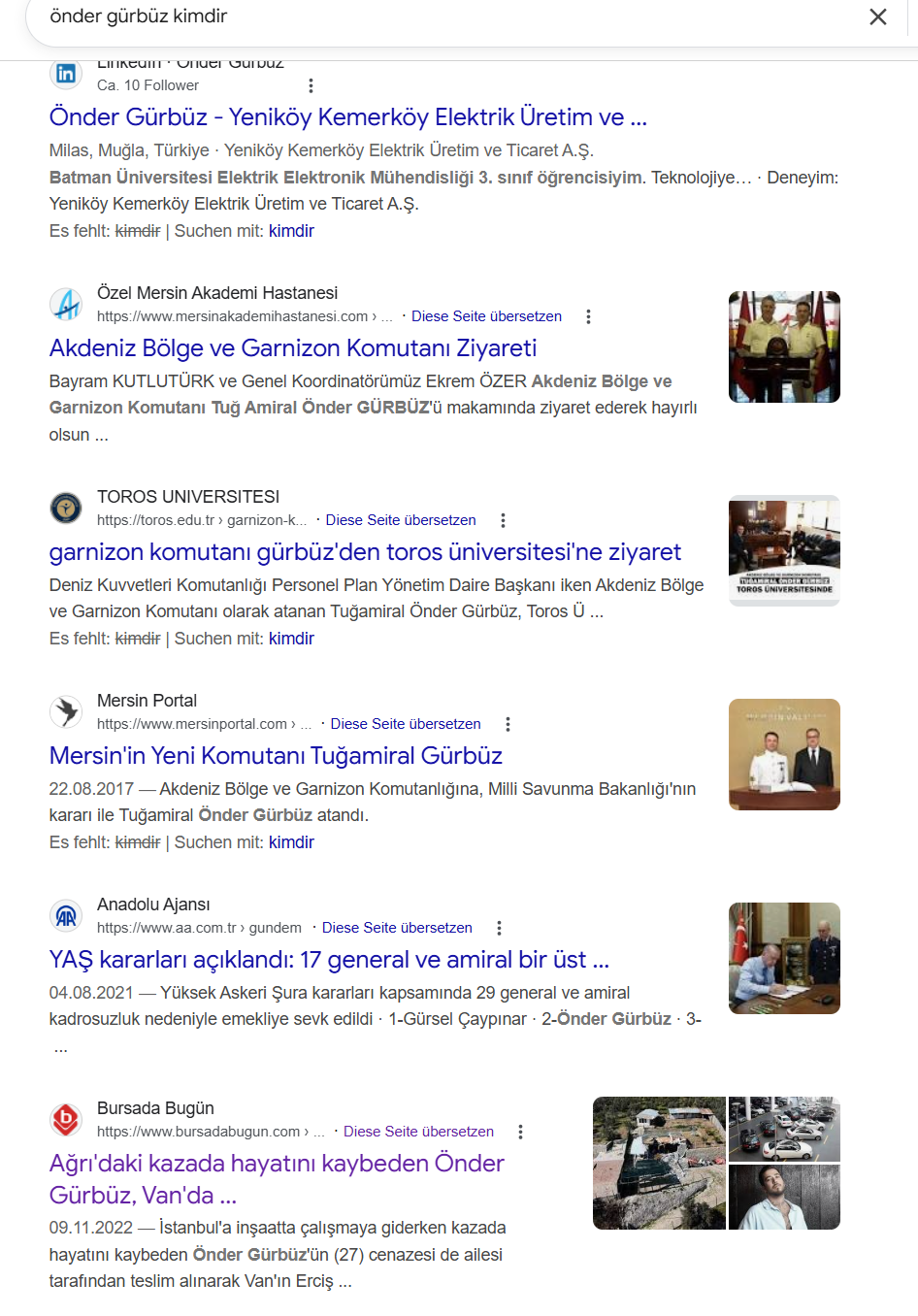The image size is (918, 1316).
Task: Open more options for Toros Universitesi result
Action: (x=503, y=520)
